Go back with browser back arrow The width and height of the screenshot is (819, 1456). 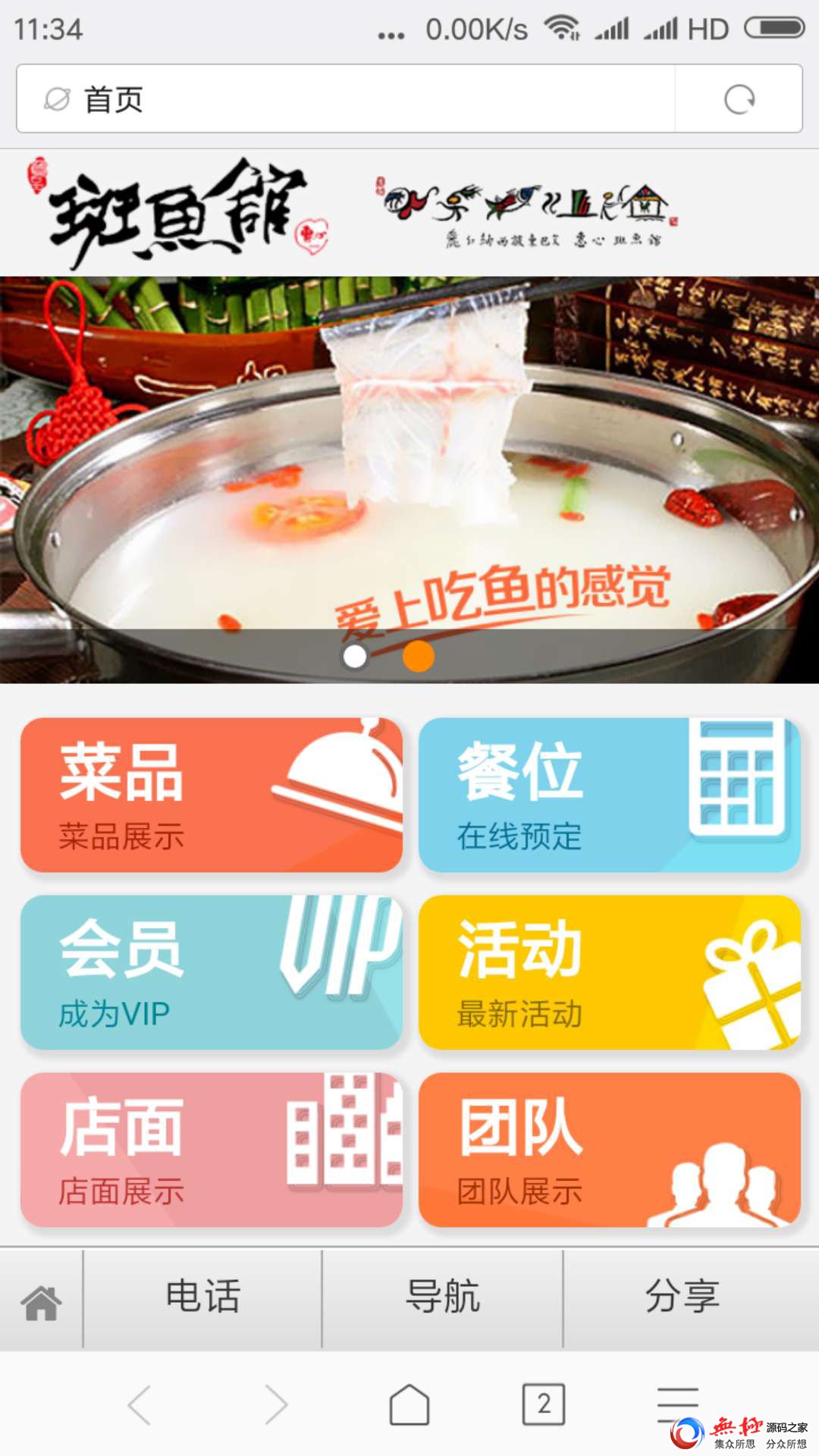[140, 1405]
